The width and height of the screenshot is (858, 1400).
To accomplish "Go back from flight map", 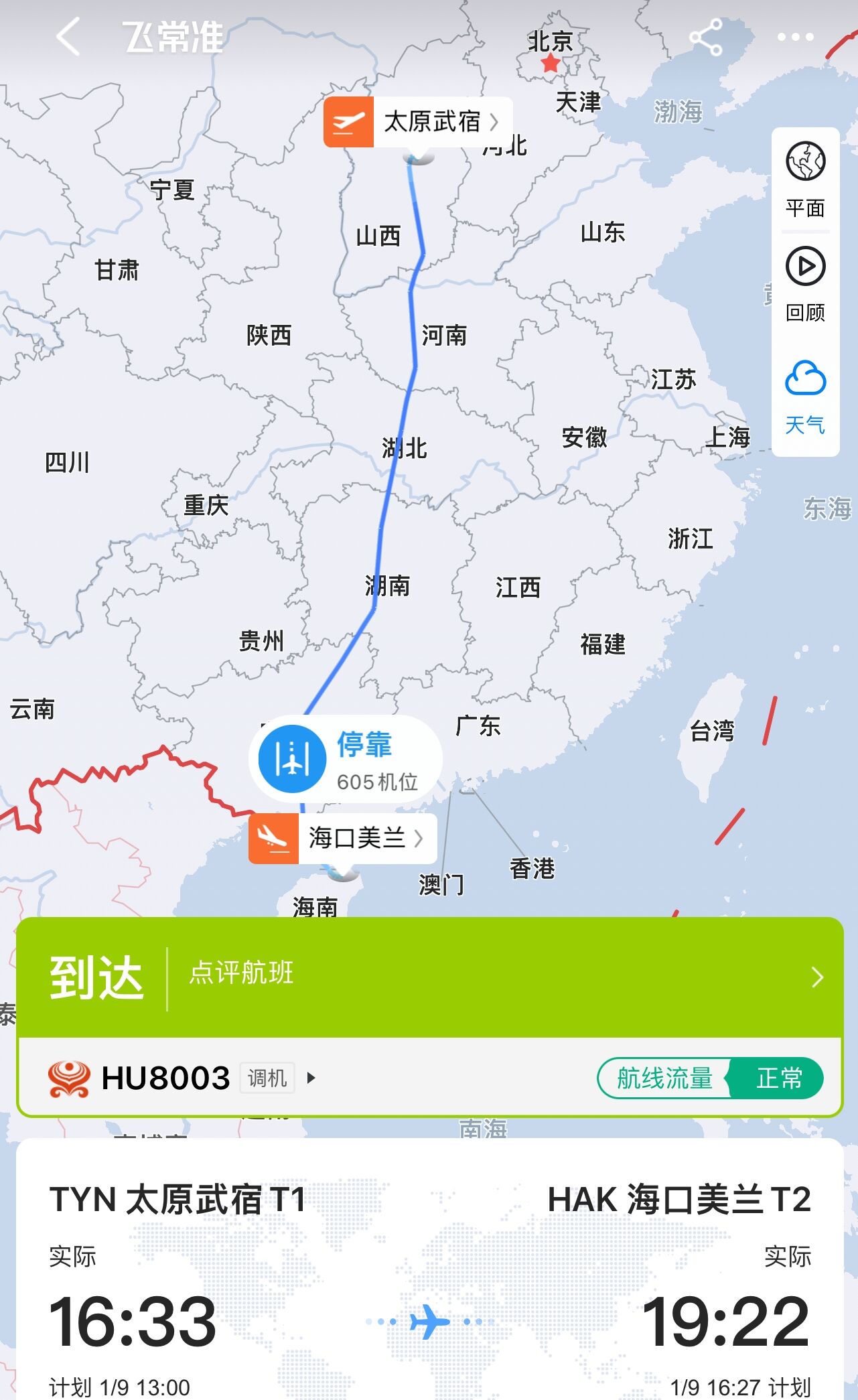I will 68,37.
